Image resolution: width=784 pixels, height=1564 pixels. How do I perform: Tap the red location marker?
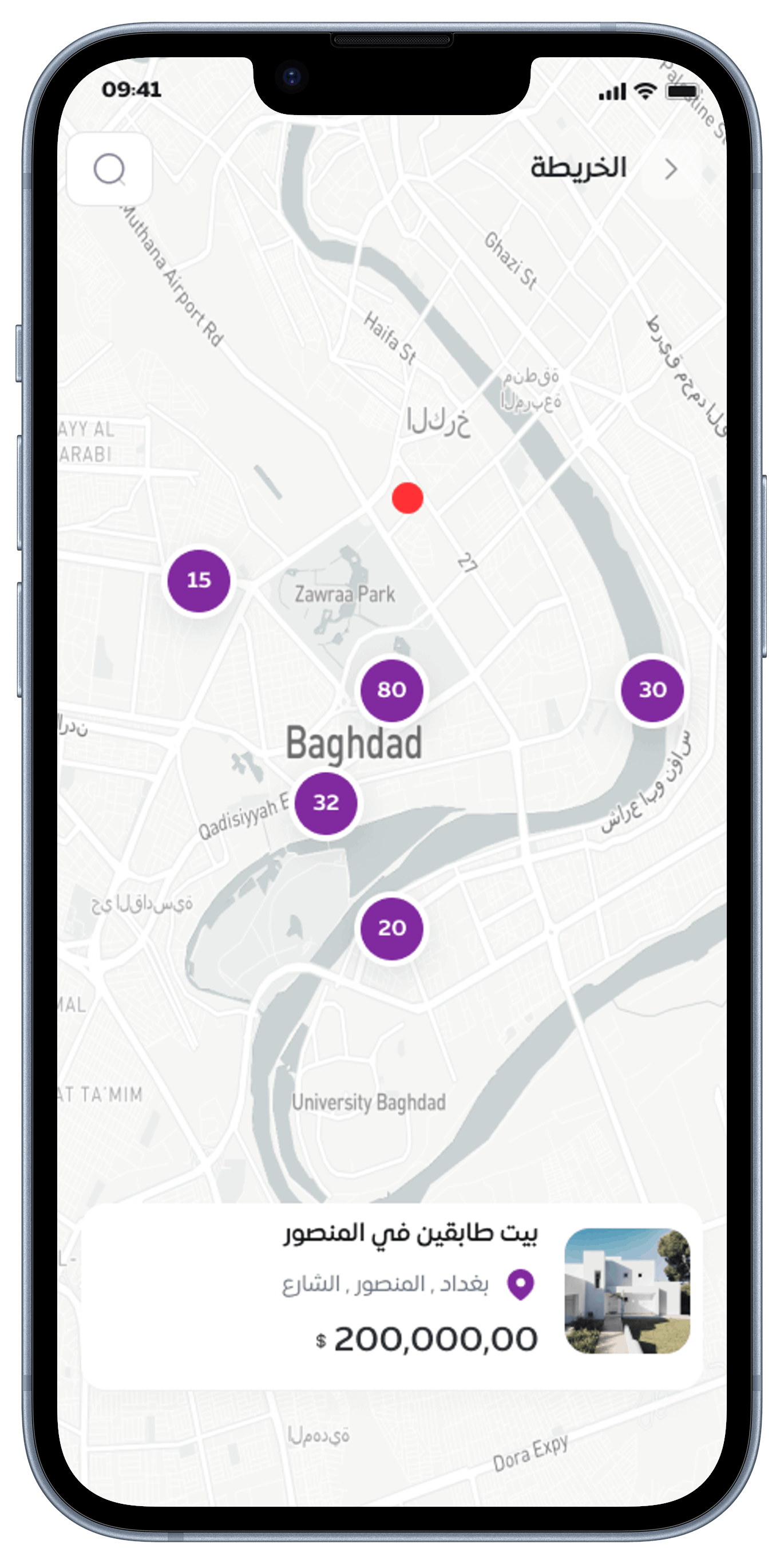[x=407, y=498]
